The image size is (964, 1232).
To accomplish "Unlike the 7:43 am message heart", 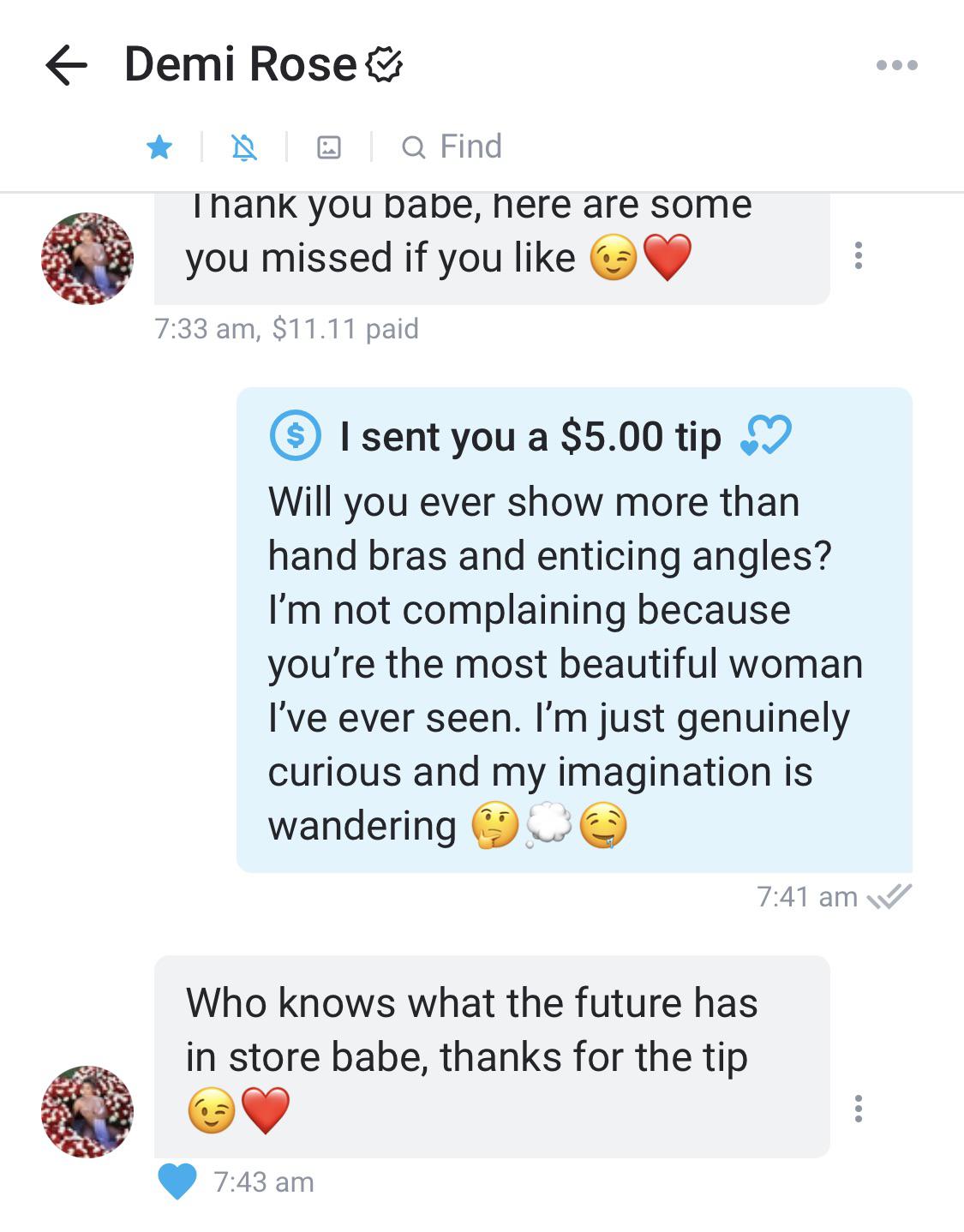I will point(177,1181).
